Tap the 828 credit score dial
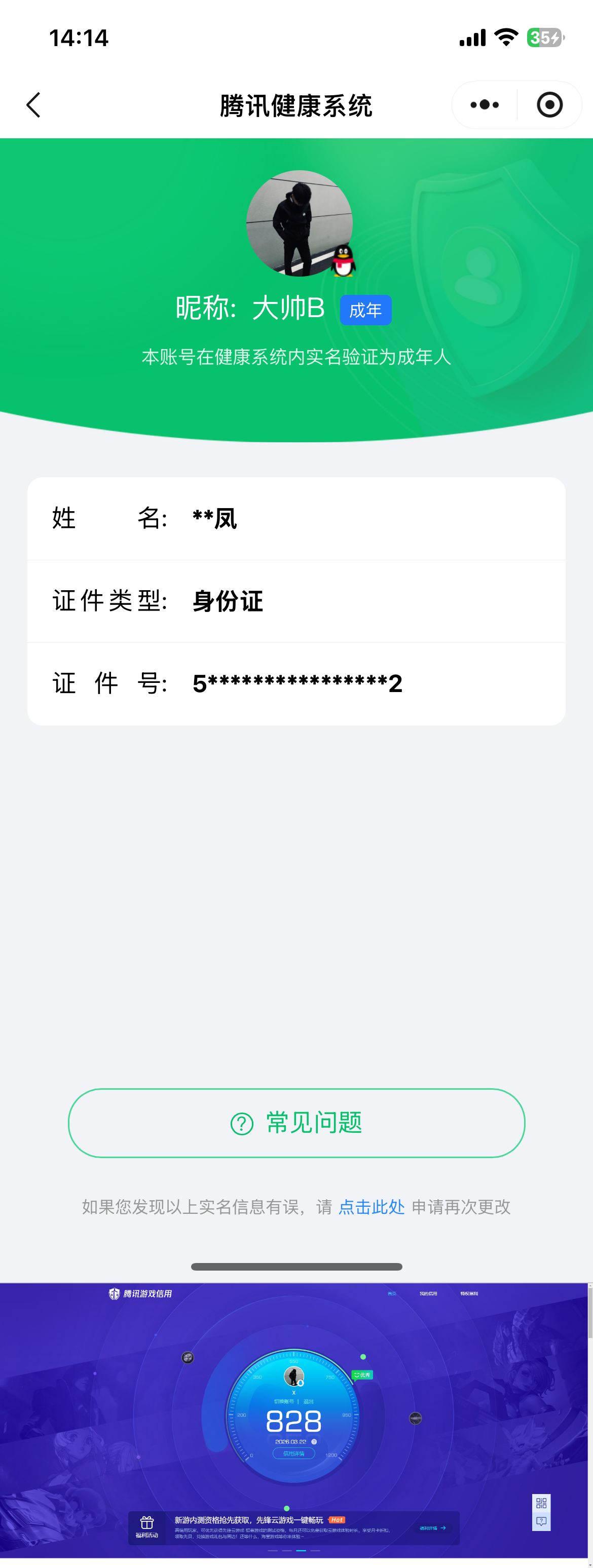Screen dimensions: 593x1568 (293, 1421)
